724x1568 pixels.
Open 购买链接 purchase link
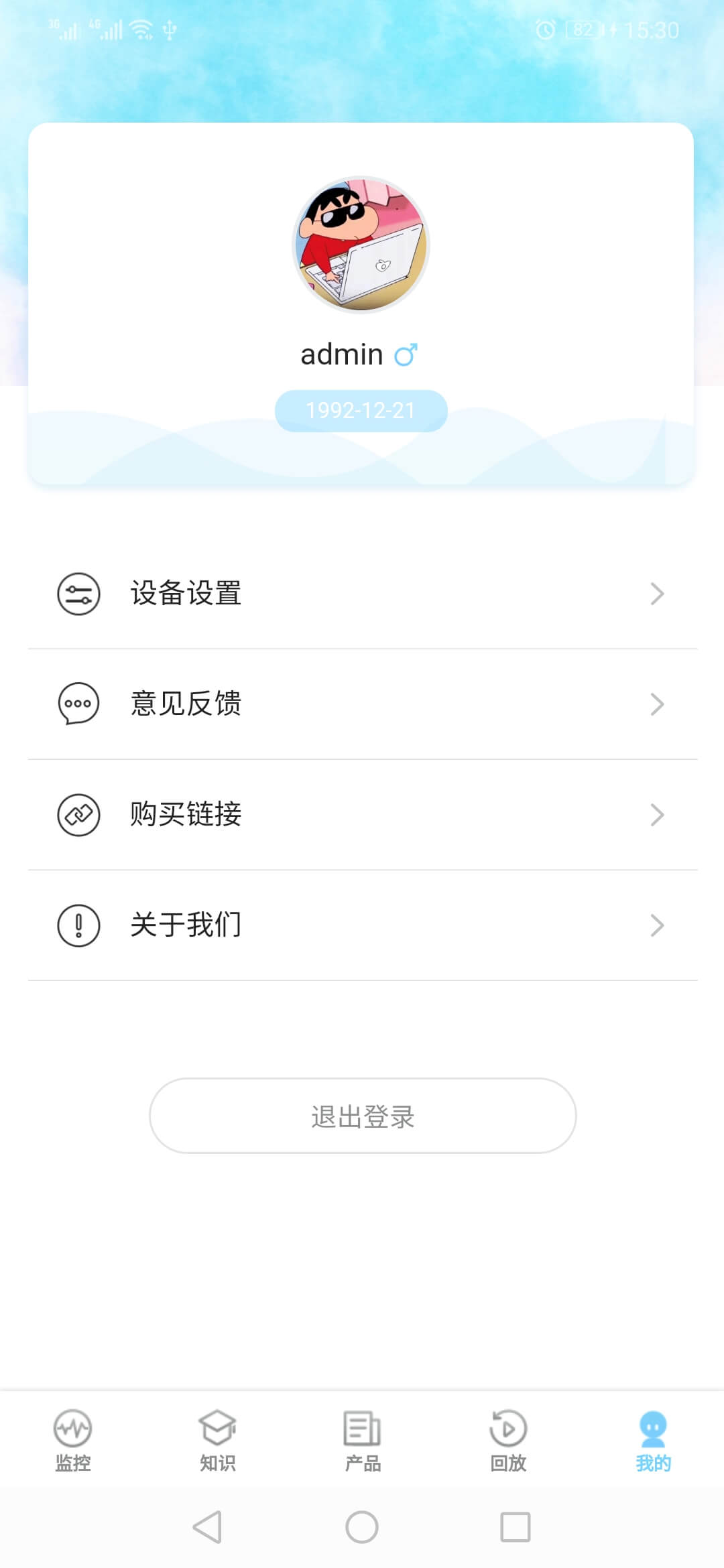click(362, 815)
